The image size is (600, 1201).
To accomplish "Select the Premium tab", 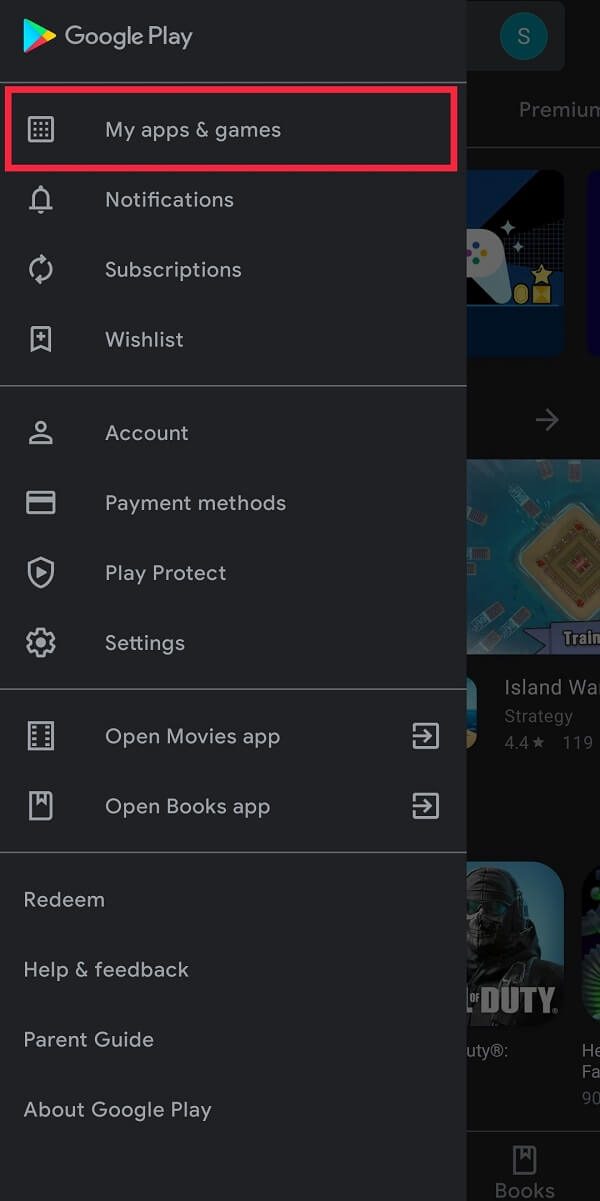I will (x=558, y=110).
